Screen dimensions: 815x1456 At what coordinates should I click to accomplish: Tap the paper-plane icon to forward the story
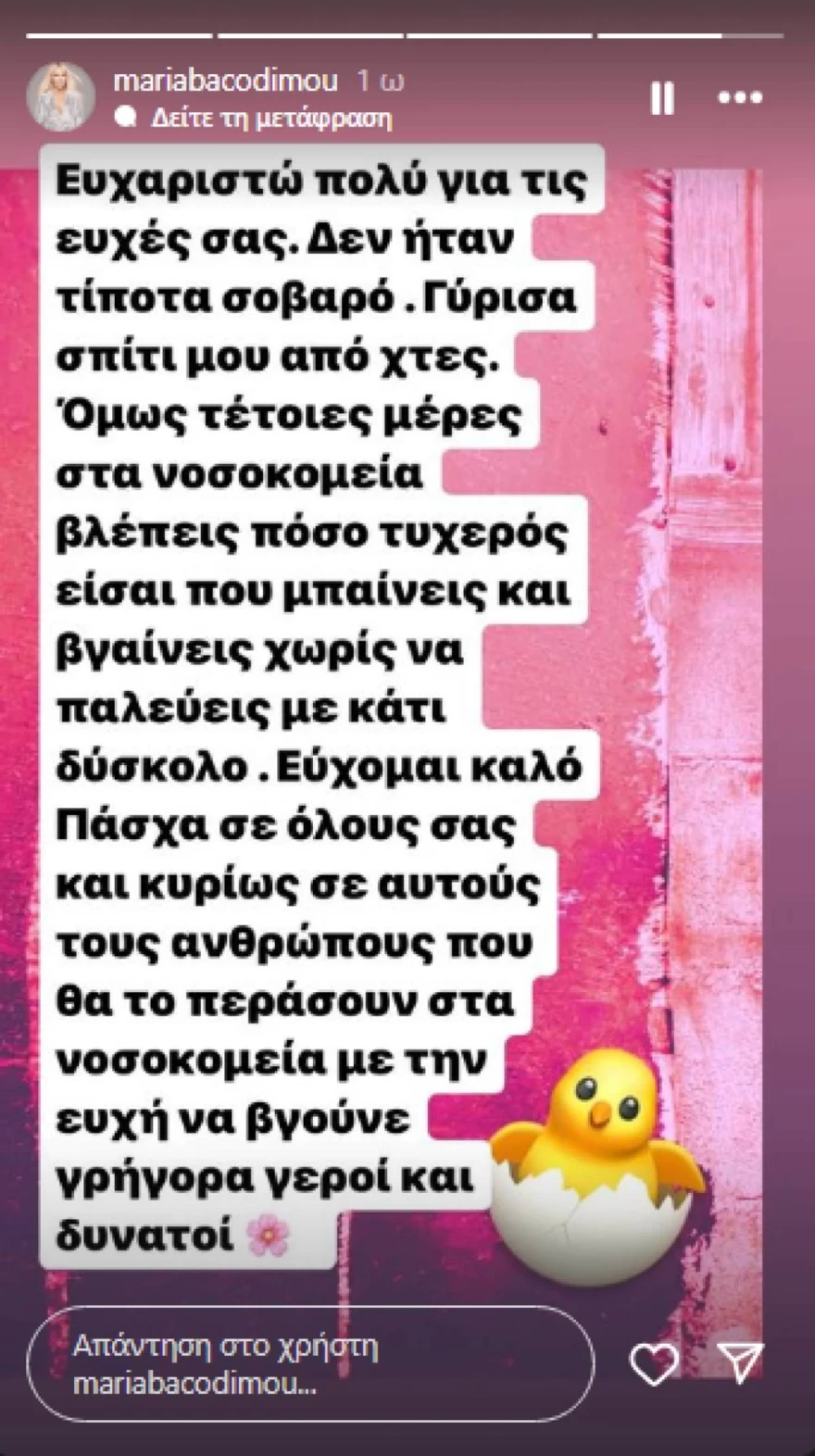(x=741, y=1364)
